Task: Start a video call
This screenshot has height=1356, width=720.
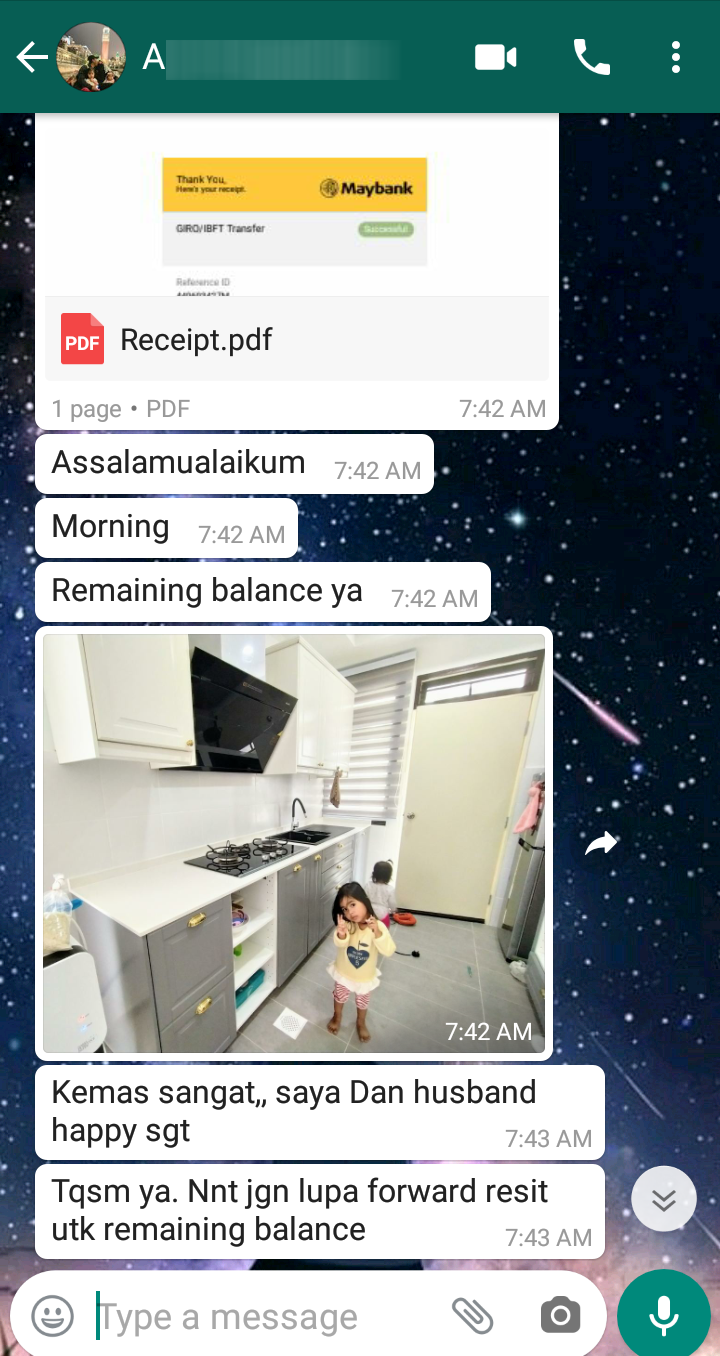Action: click(x=495, y=57)
